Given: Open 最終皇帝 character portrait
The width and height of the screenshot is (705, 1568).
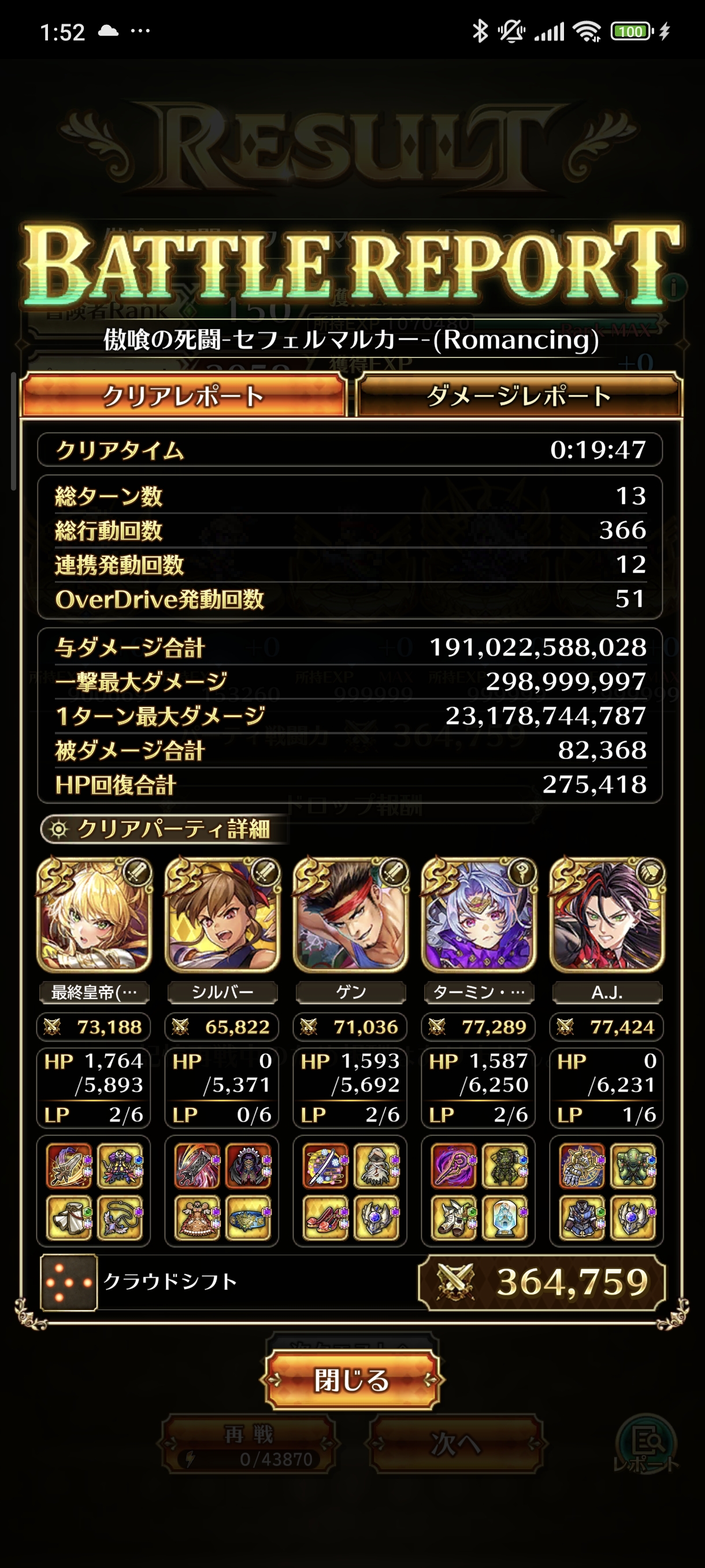Looking at the screenshot, I should [x=94, y=915].
